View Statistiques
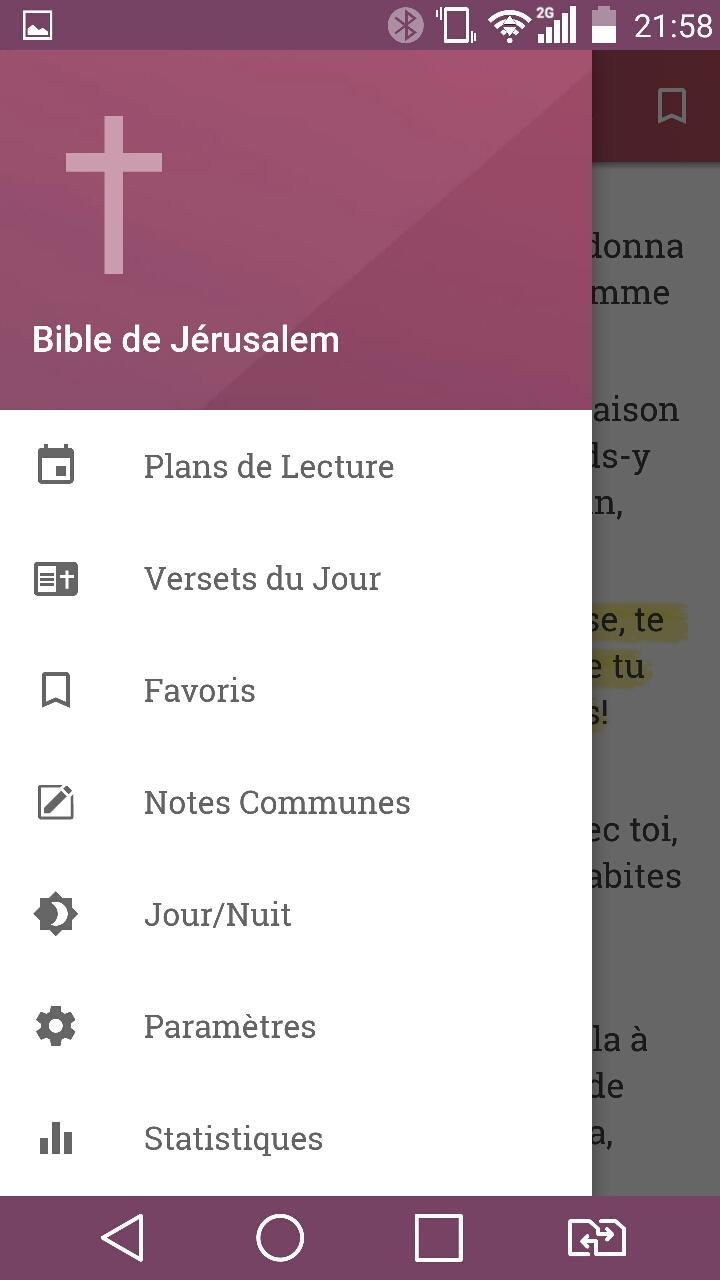 tap(233, 1138)
